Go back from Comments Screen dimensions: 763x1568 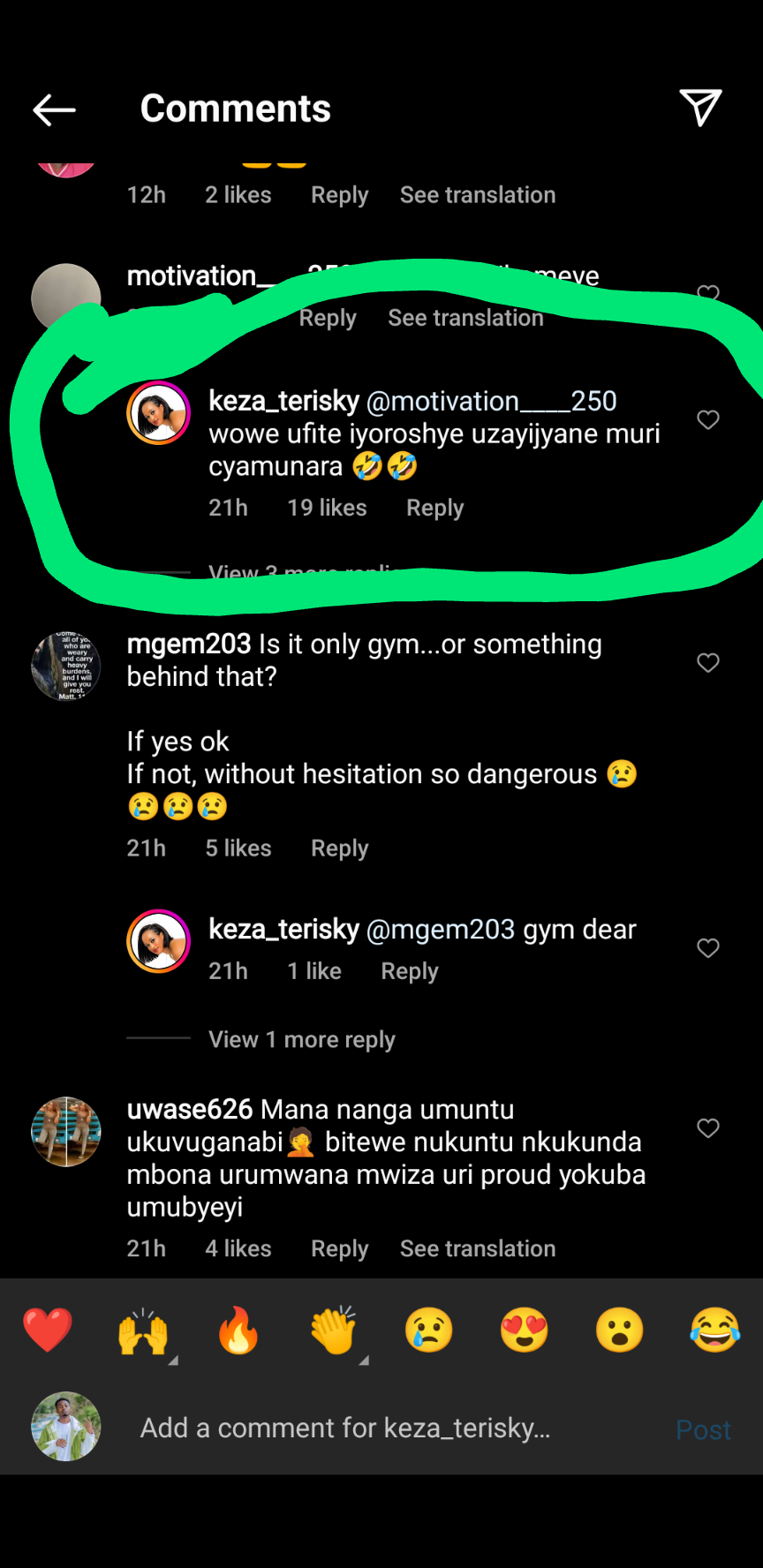pos(54,109)
